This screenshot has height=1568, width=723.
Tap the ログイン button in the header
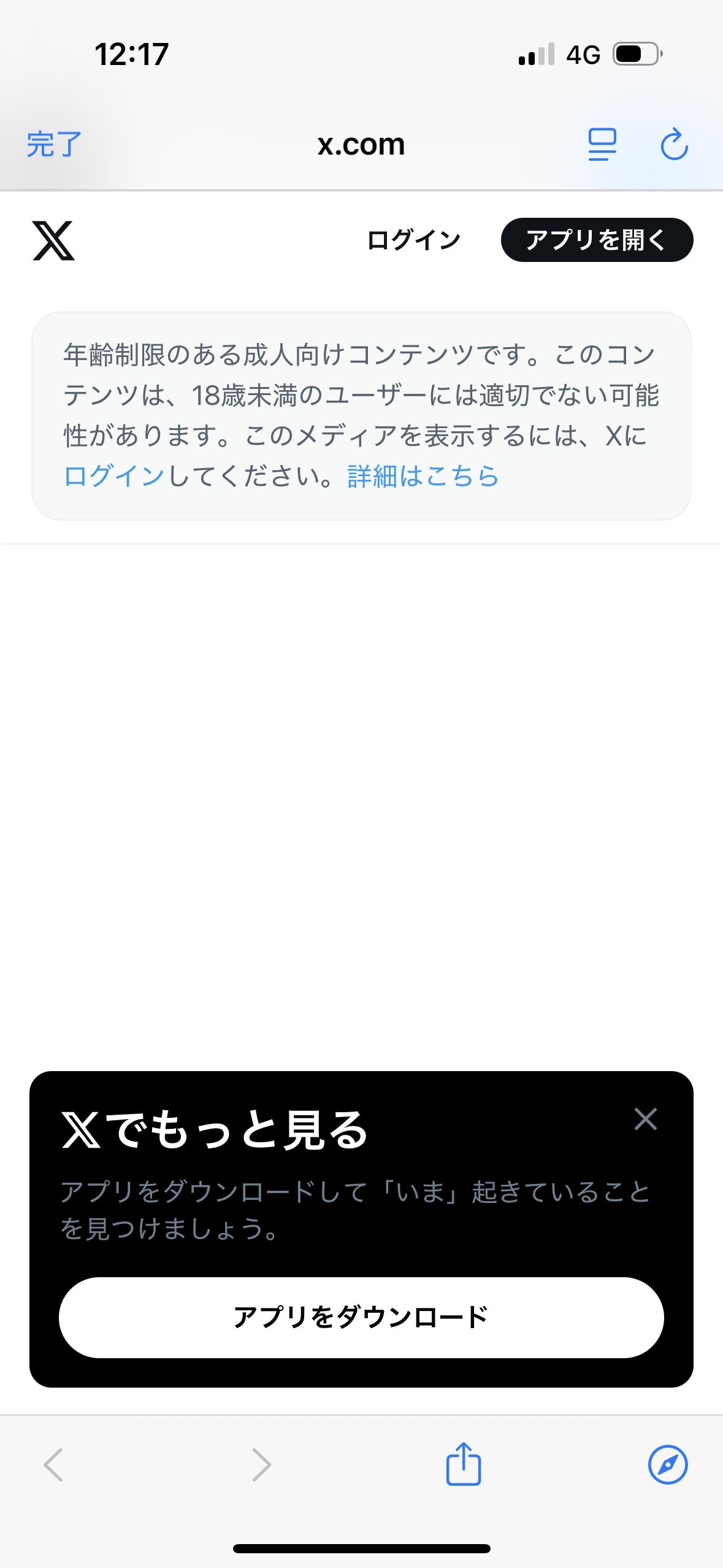pyautogui.click(x=413, y=240)
